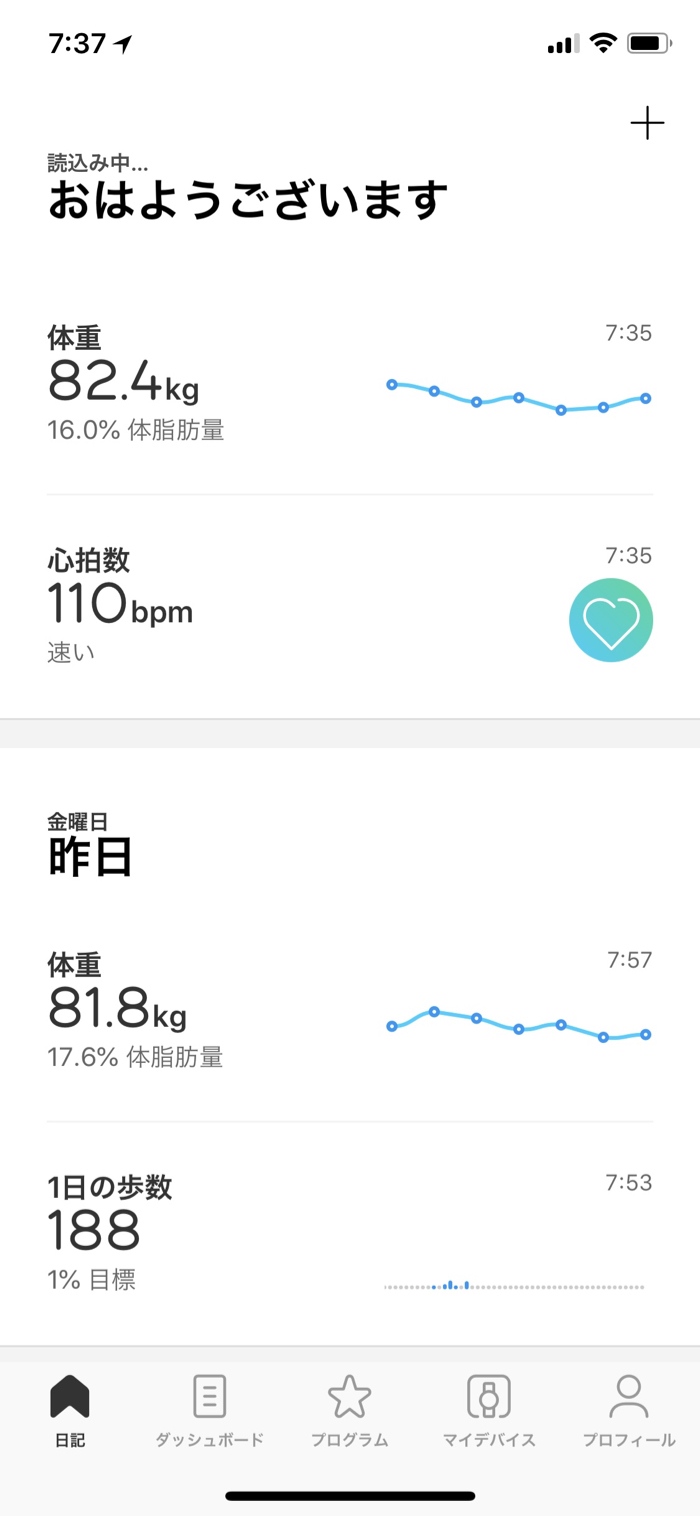The height and width of the screenshot is (1516, 700).
Task: Open yesterday's 81.8kg weight entry
Action: tap(350, 1011)
